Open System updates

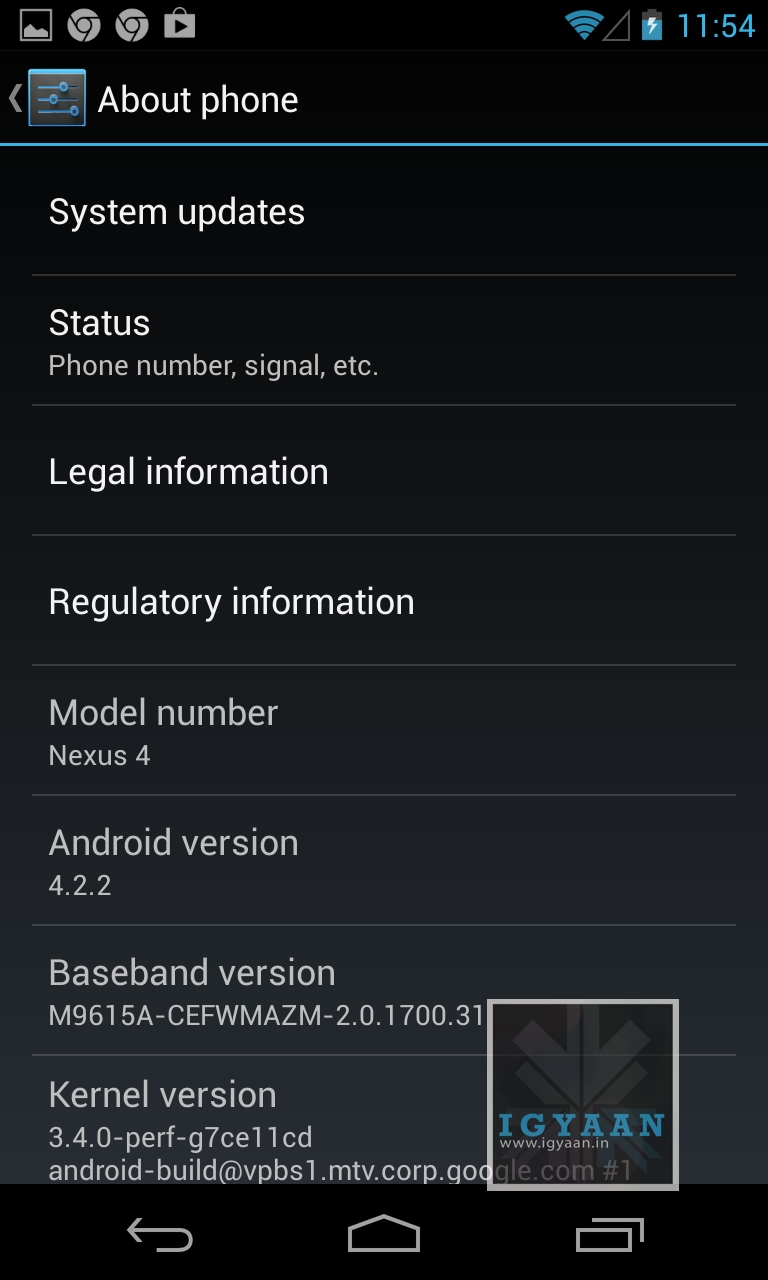point(383,212)
